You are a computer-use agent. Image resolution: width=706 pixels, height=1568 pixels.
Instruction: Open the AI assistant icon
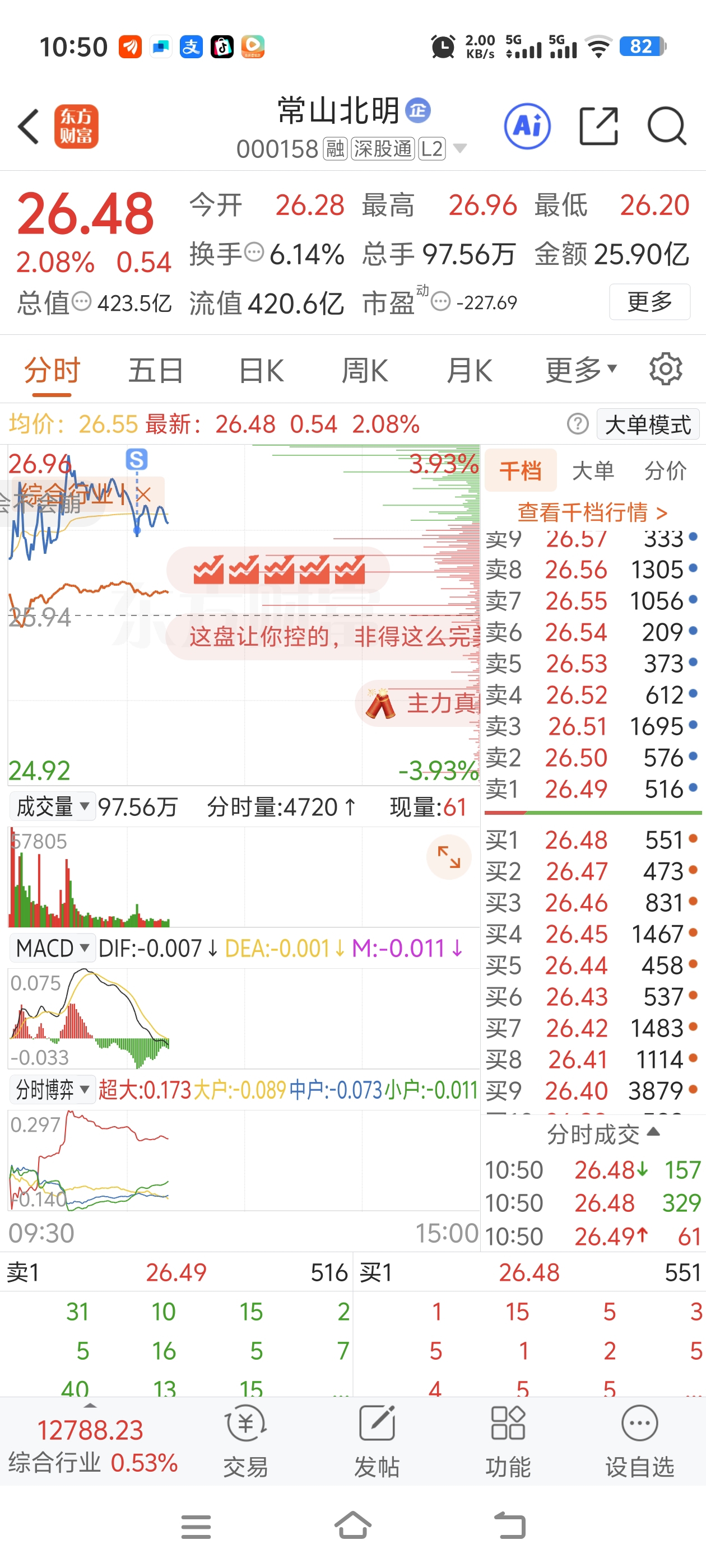click(x=527, y=127)
